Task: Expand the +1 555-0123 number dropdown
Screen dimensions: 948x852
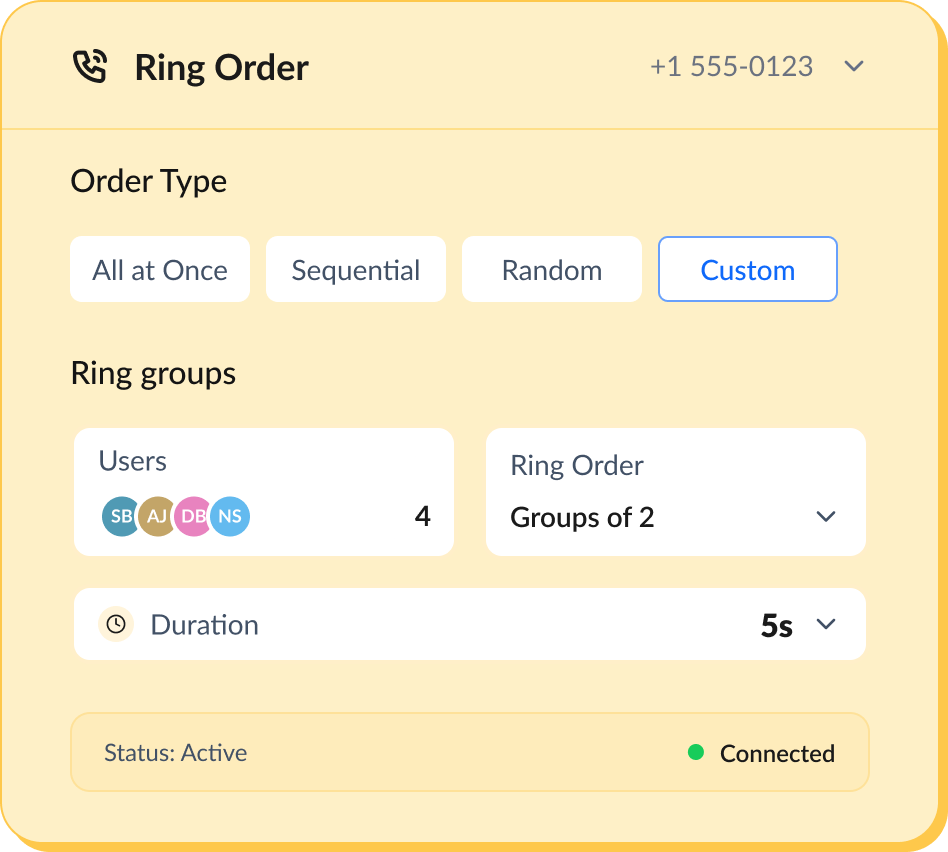Action: tap(853, 67)
